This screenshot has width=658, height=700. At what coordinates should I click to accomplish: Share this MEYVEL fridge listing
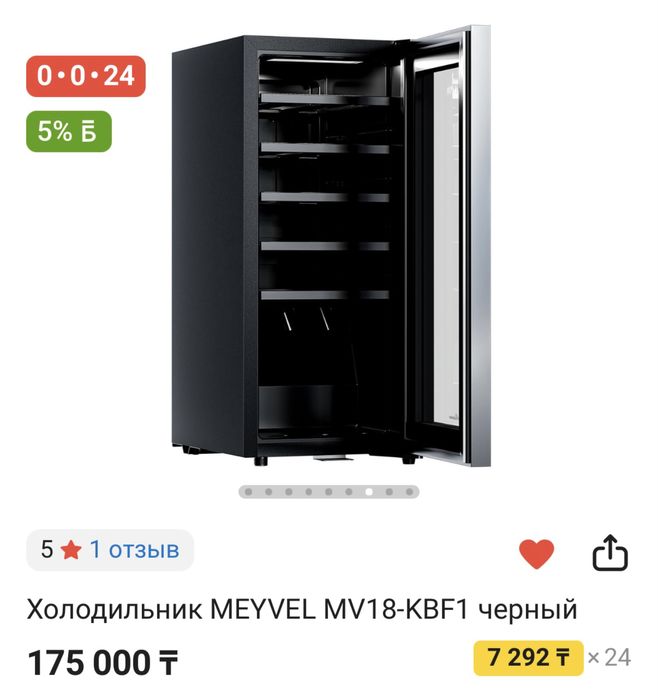tap(609, 553)
